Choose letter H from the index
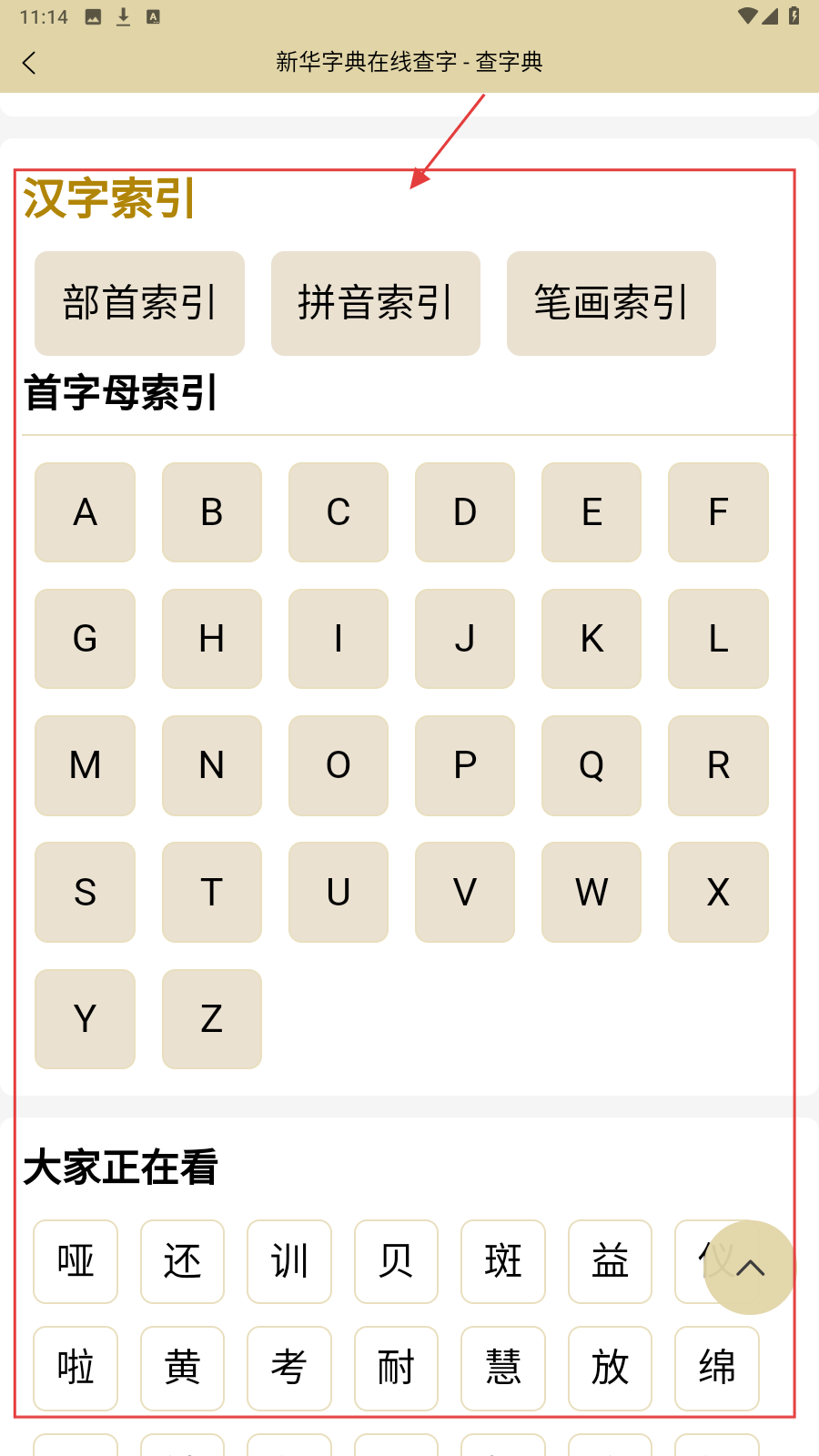Screen dimensions: 819x1456 pyautogui.click(x=211, y=639)
